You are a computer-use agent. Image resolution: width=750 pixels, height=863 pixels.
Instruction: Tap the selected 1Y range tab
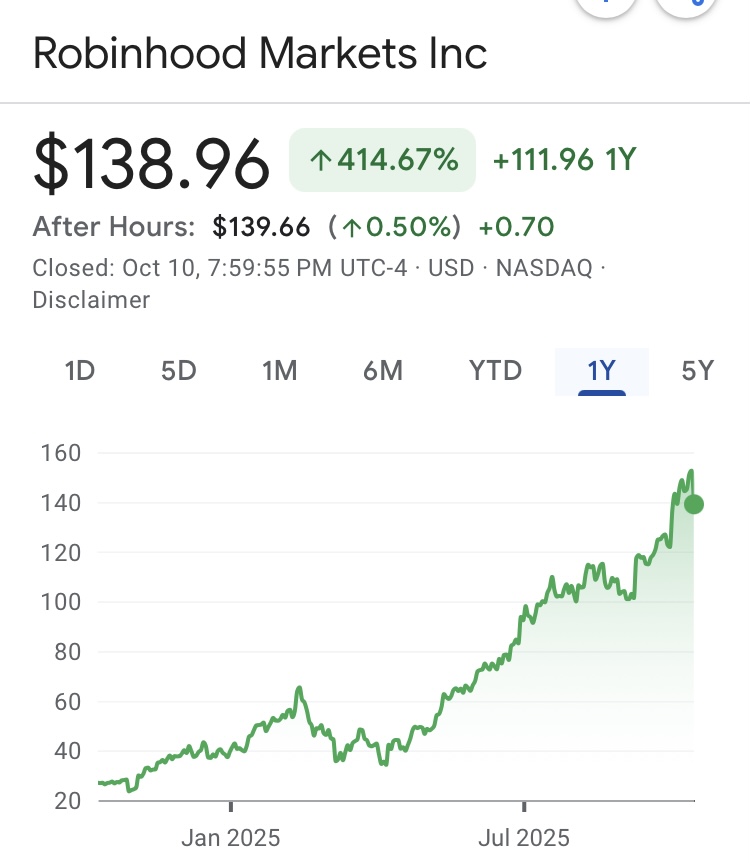coord(601,371)
